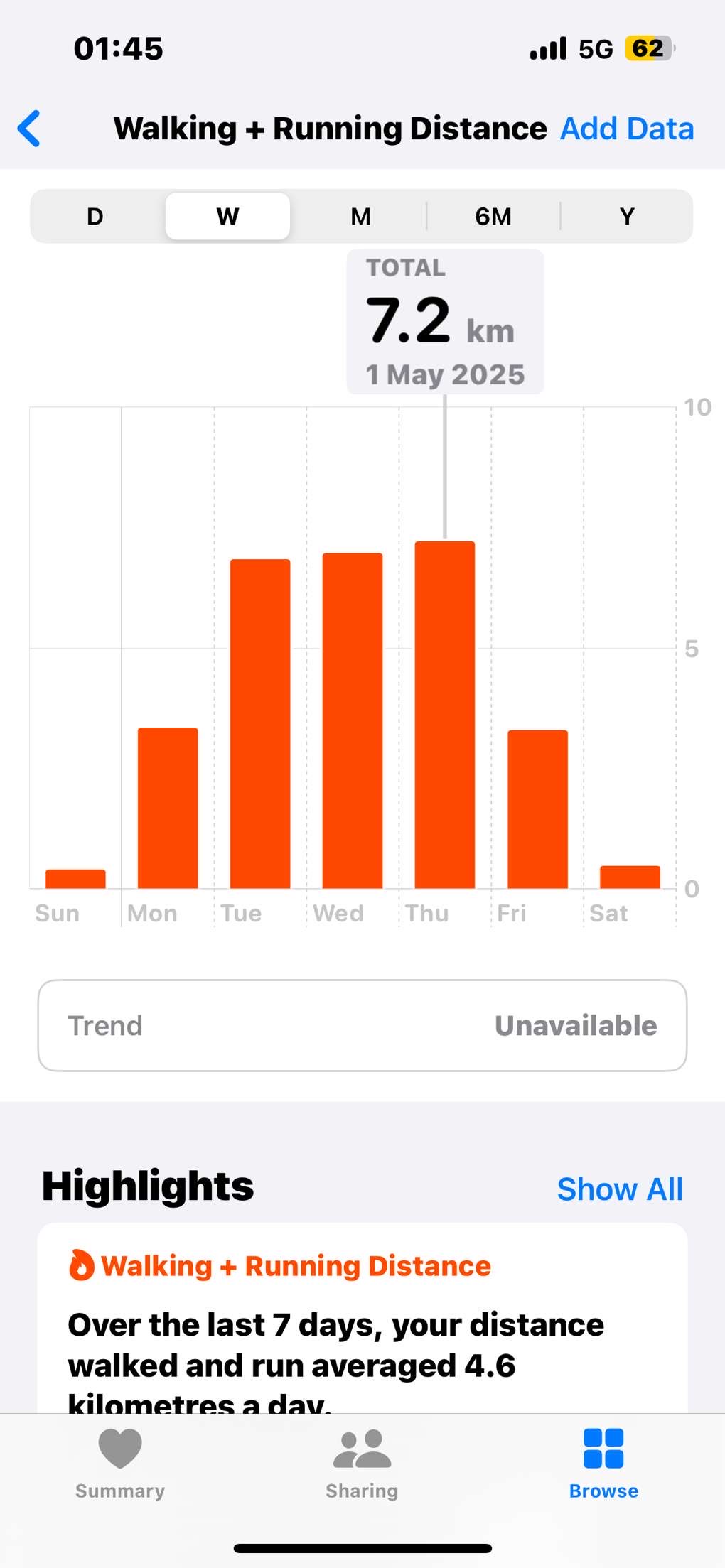Open the Walking + Running Distance highlight card
The height and width of the screenshot is (1568, 725).
[362, 1318]
